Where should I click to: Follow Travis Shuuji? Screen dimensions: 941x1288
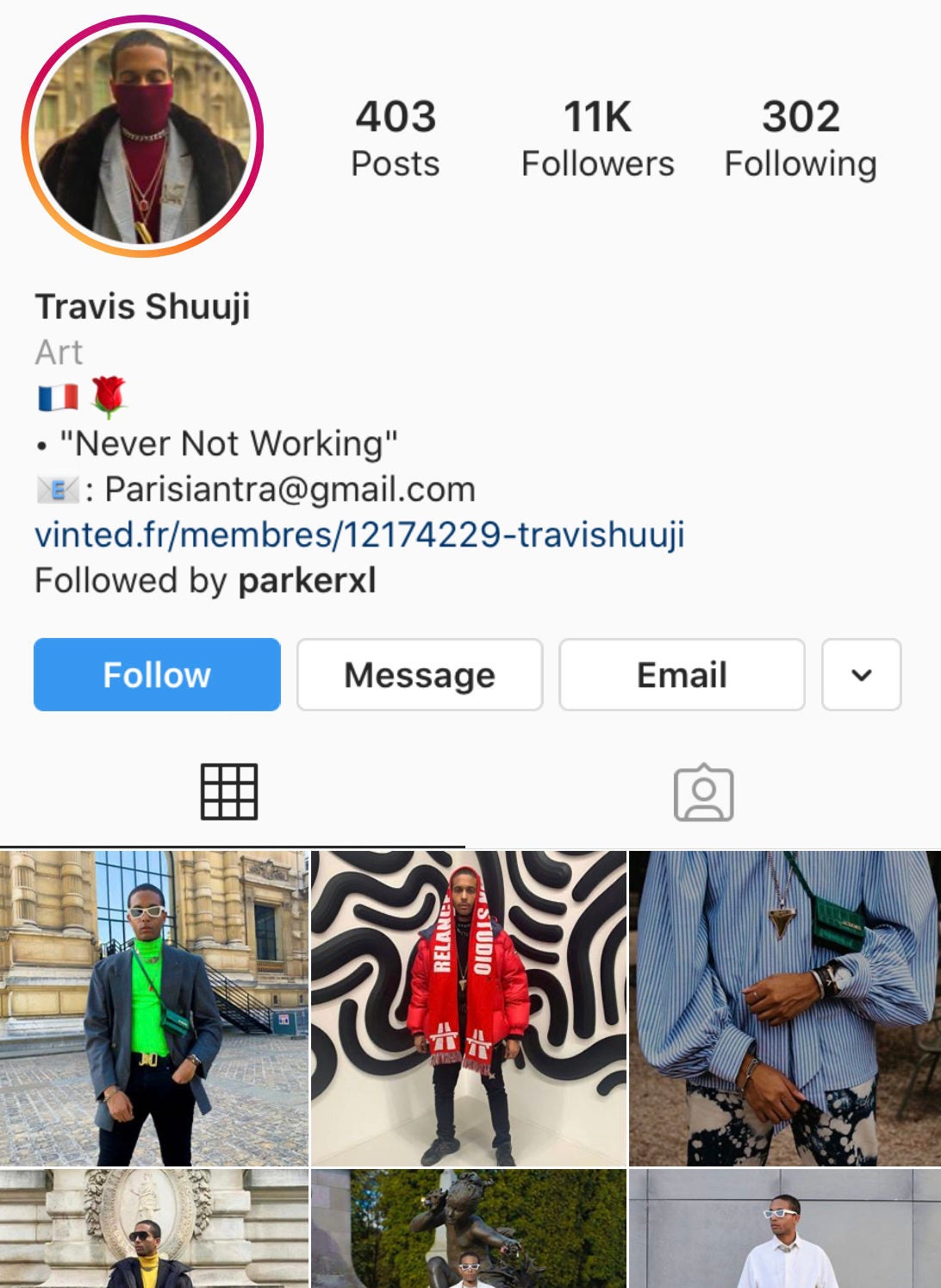click(x=157, y=675)
